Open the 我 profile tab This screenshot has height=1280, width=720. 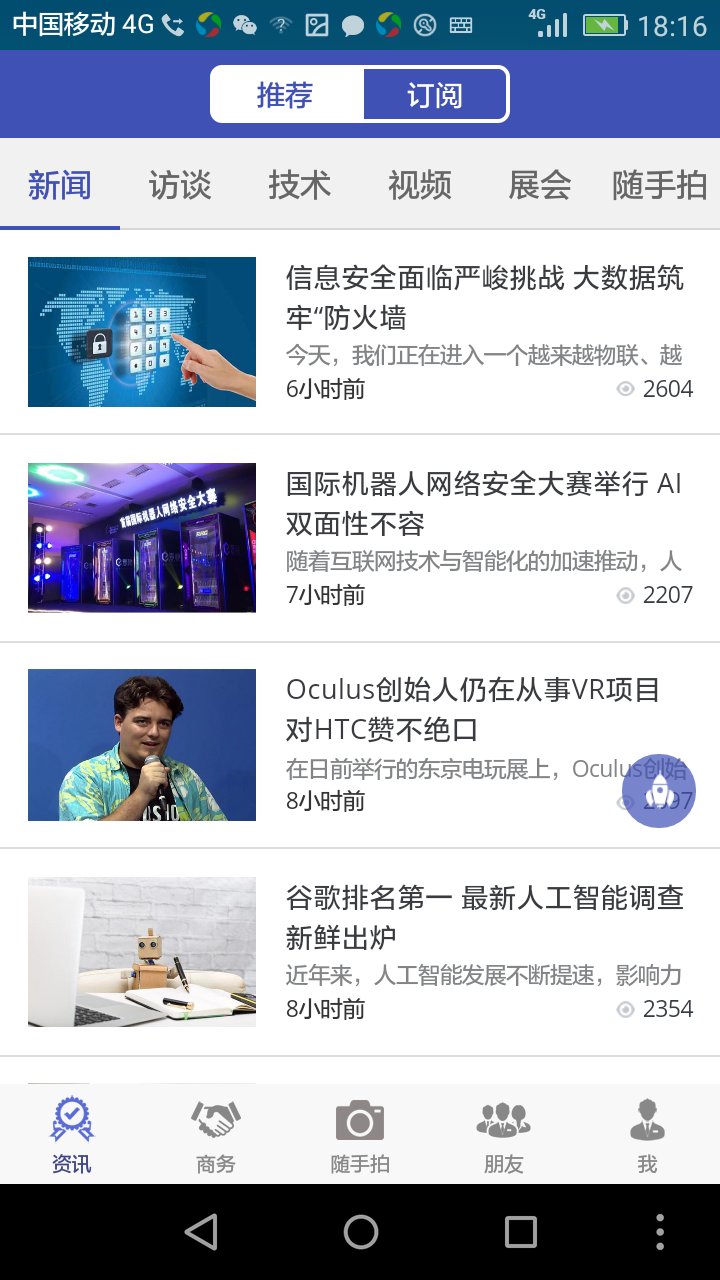647,1135
